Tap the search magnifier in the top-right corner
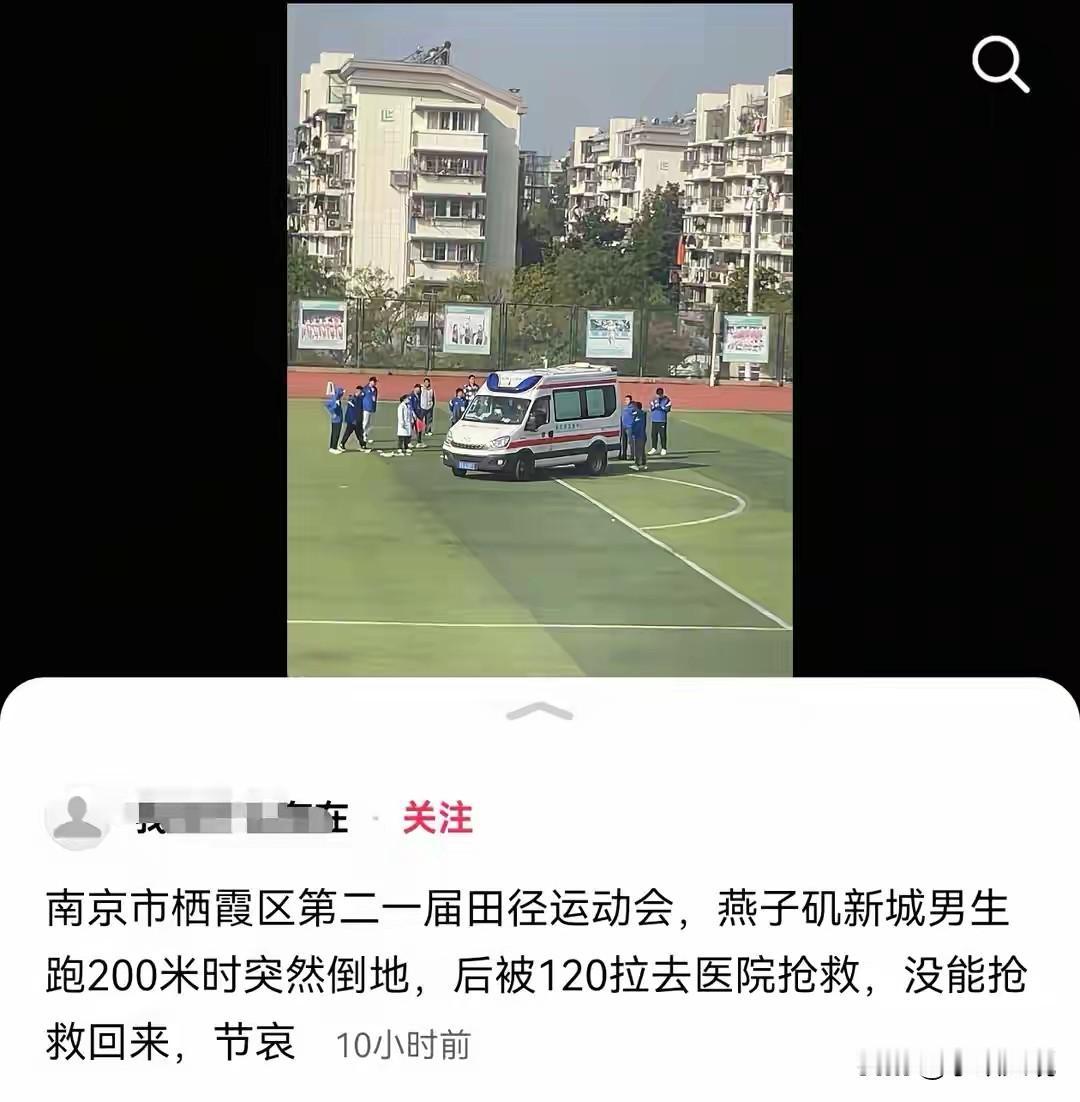The height and width of the screenshot is (1102, 1080). tap(1001, 67)
